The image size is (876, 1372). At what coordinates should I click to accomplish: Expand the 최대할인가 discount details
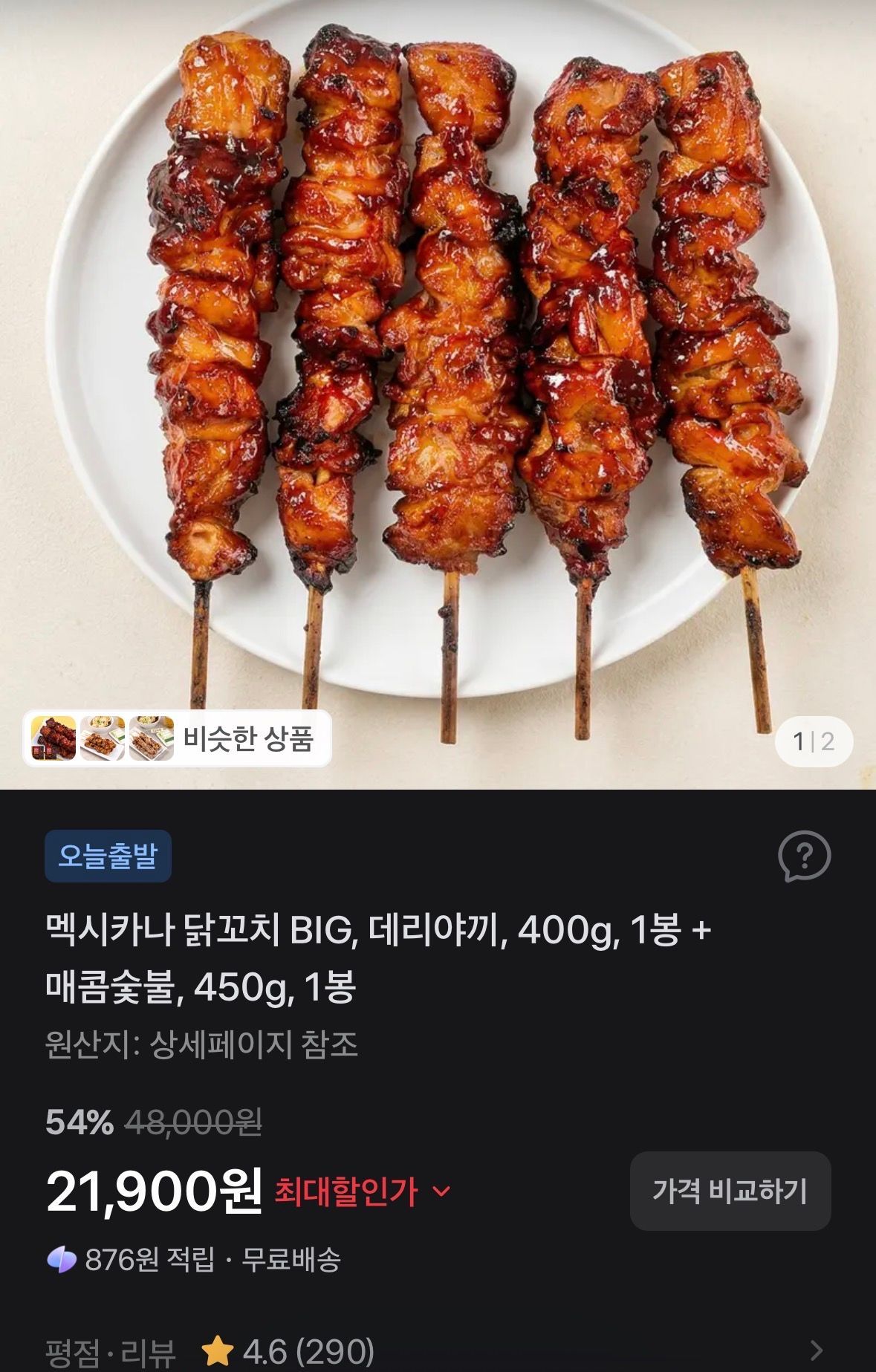363,1191
